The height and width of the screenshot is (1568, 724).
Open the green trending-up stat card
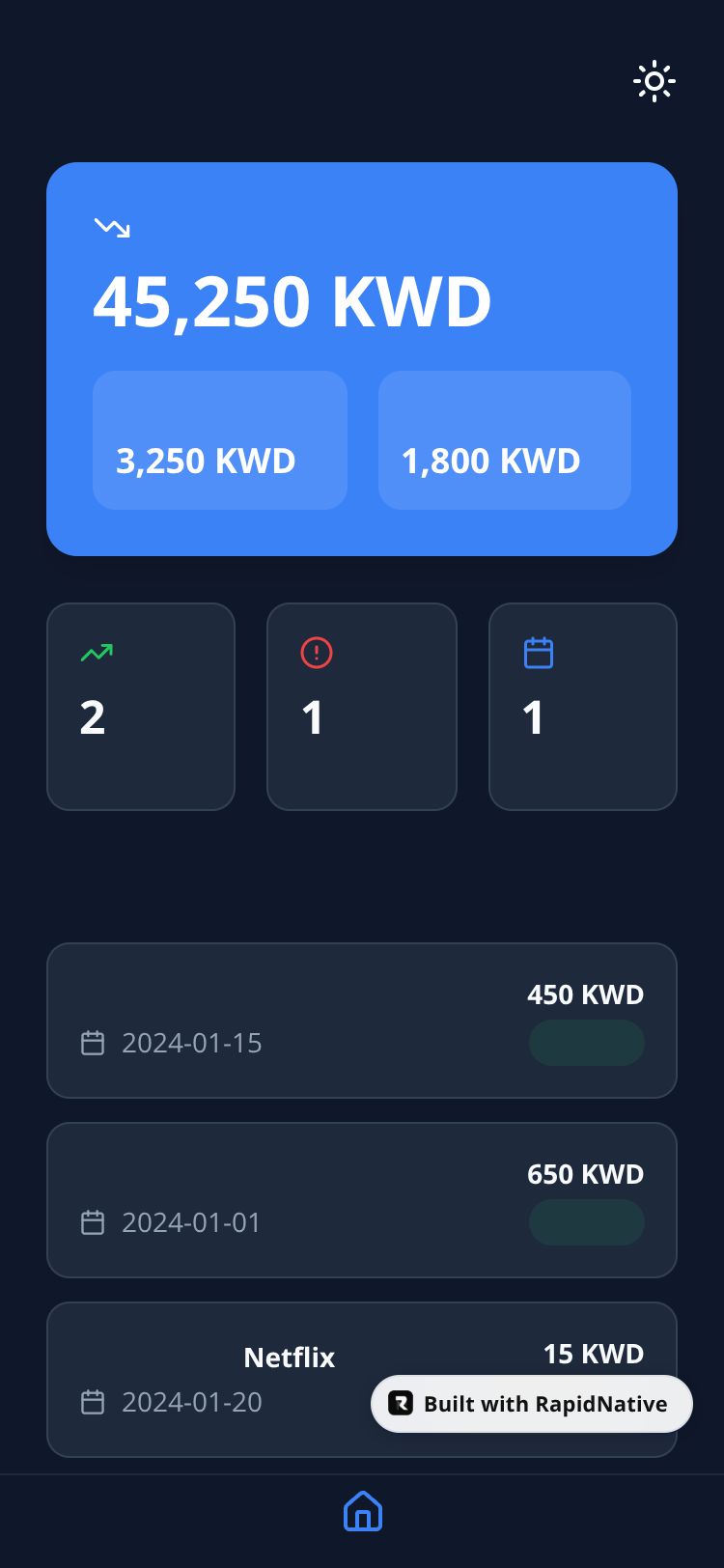click(x=141, y=707)
